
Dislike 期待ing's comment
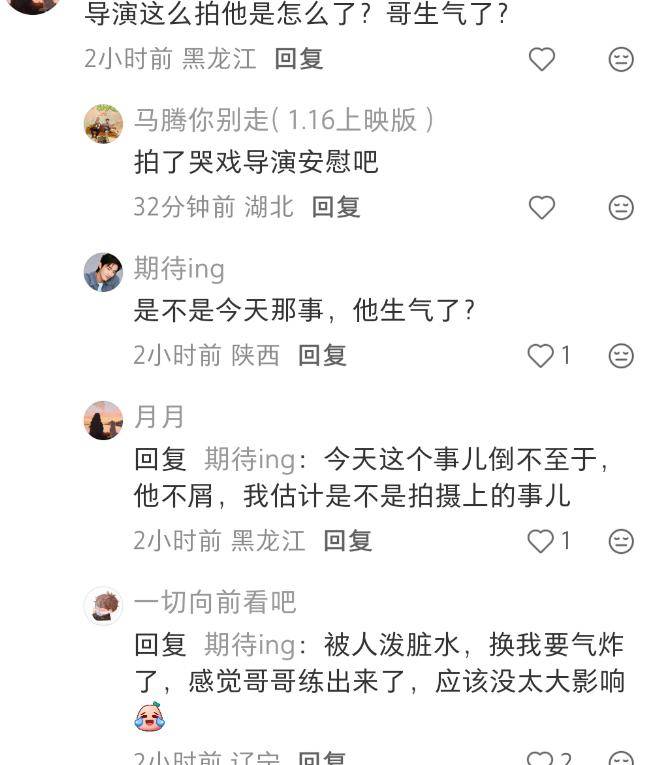(621, 355)
